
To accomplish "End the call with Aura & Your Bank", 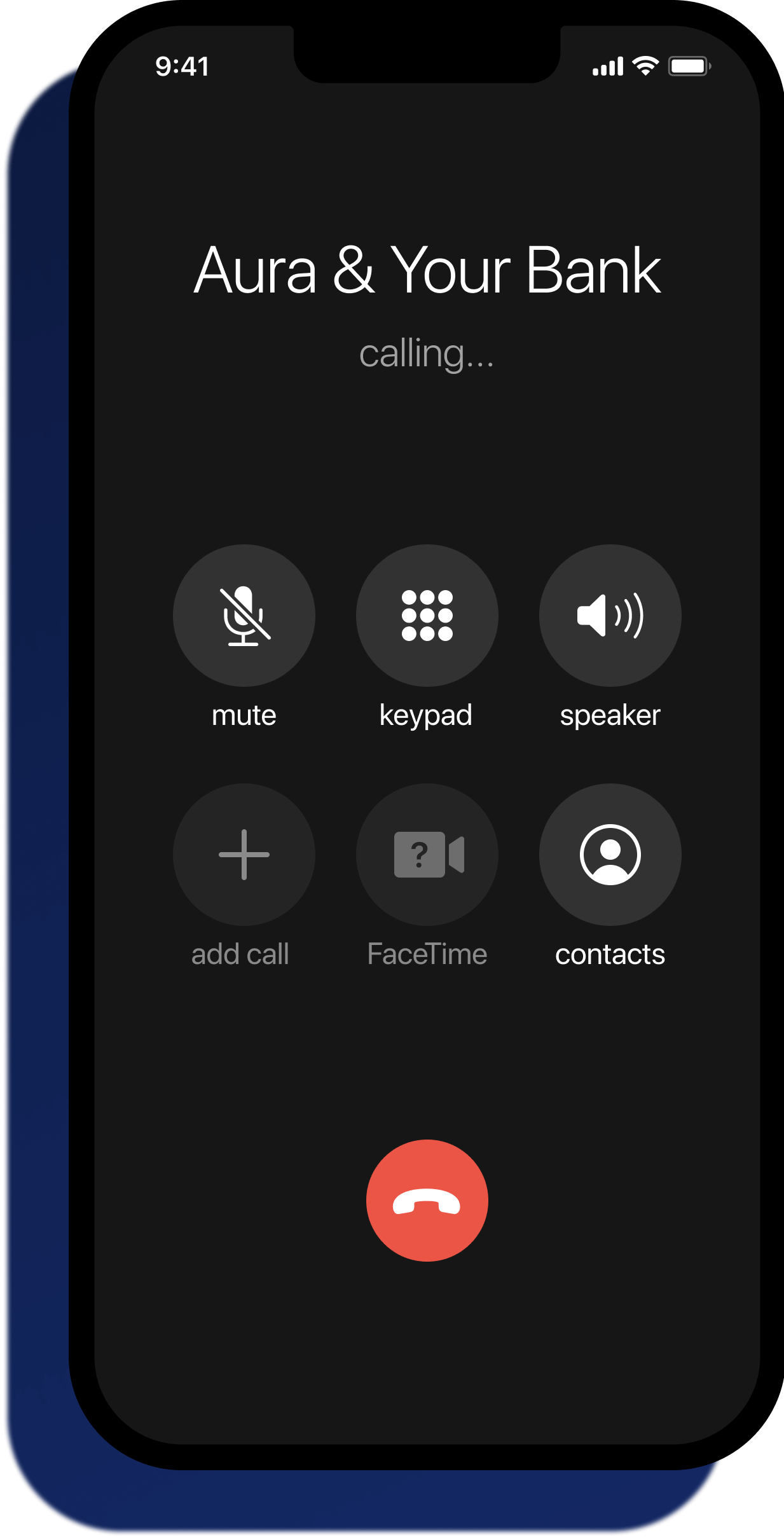I will tap(427, 1201).
